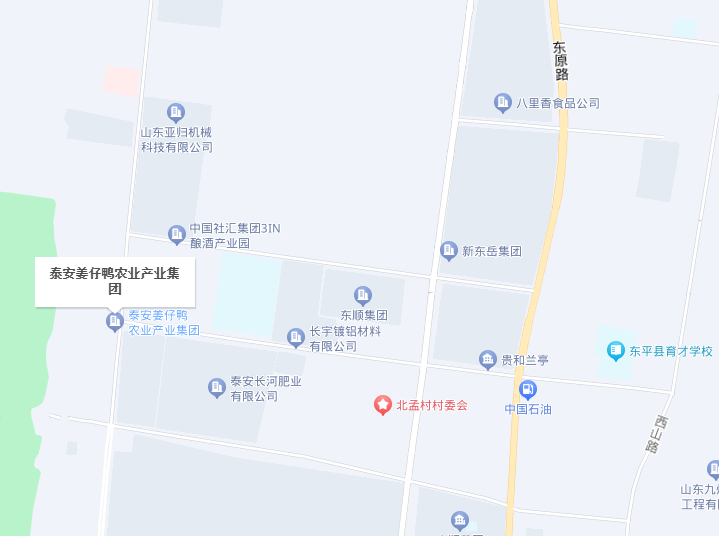Select the 泰安姜仔鸭农业产业集团 blue pin
This screenshot has height=536, width=719.
tap(115, 321)
